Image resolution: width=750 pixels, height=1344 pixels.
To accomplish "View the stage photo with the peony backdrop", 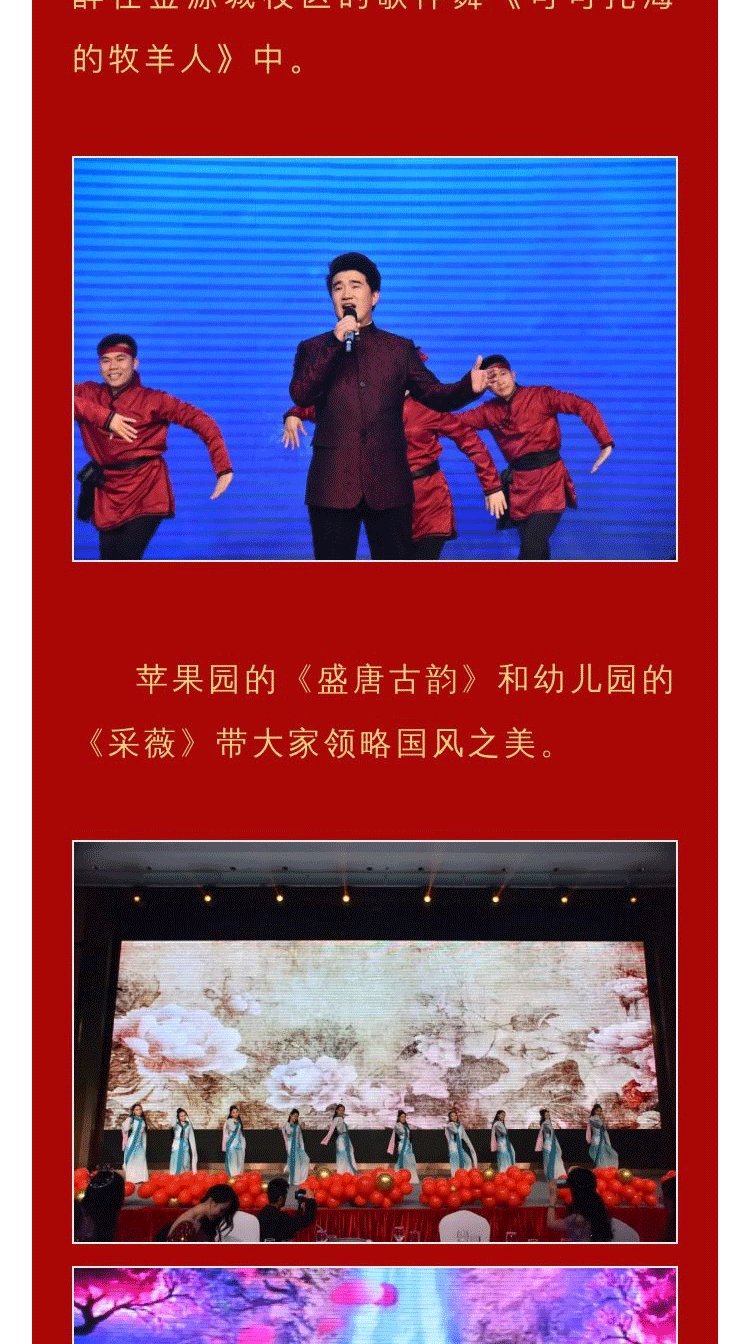I will coord(375,1041).
